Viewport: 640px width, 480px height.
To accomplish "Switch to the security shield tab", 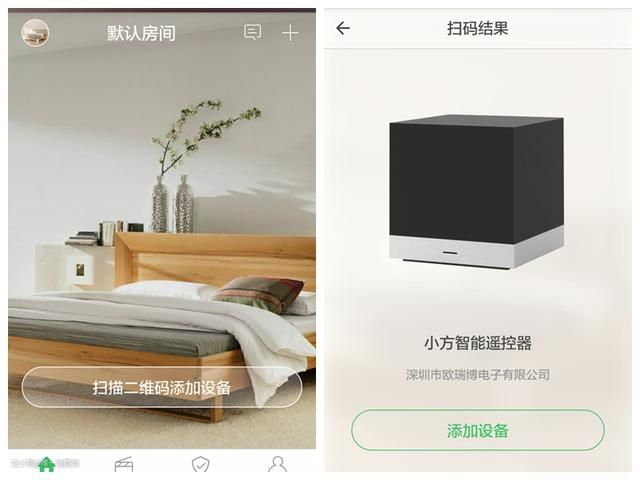I will (201, 465).
